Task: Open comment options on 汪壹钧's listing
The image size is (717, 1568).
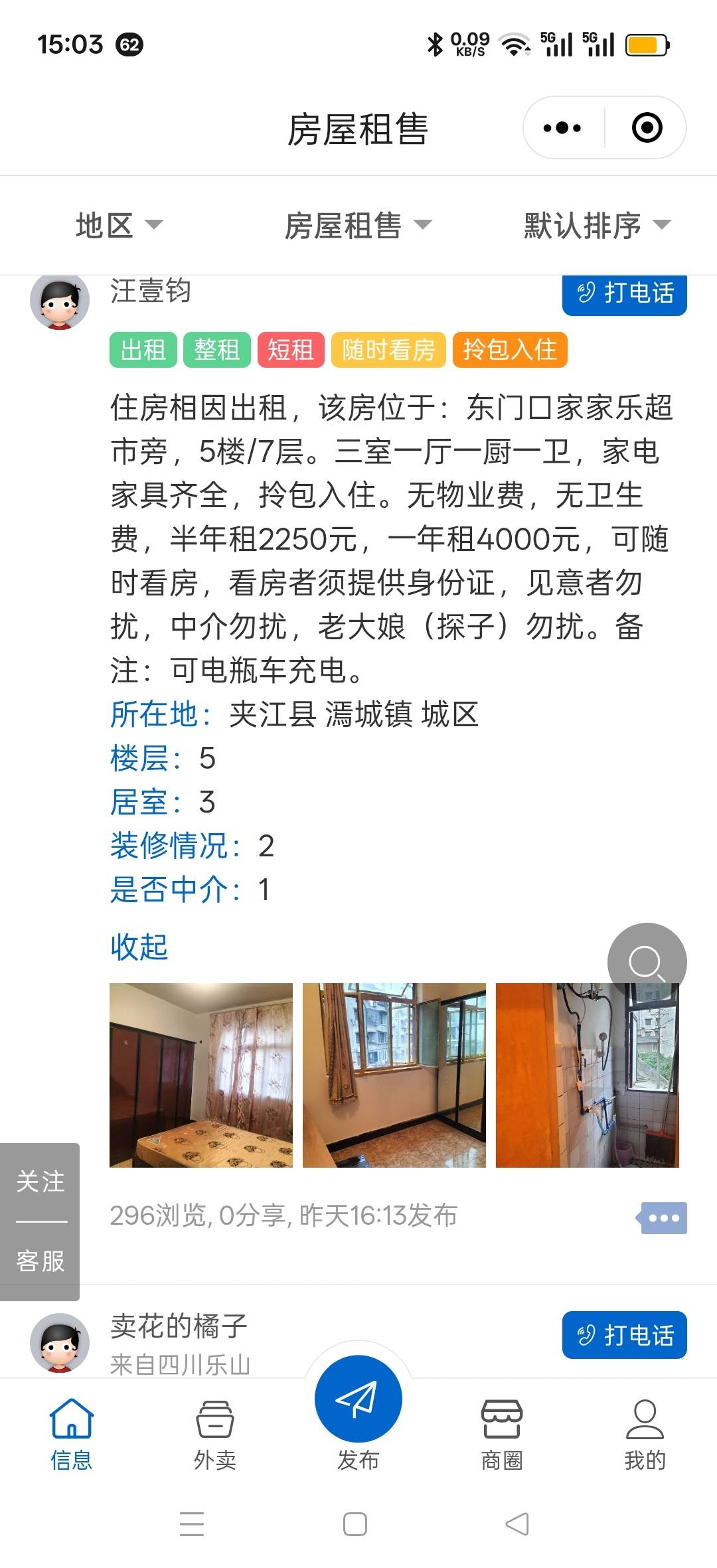Action: [x=663, y=1217]
